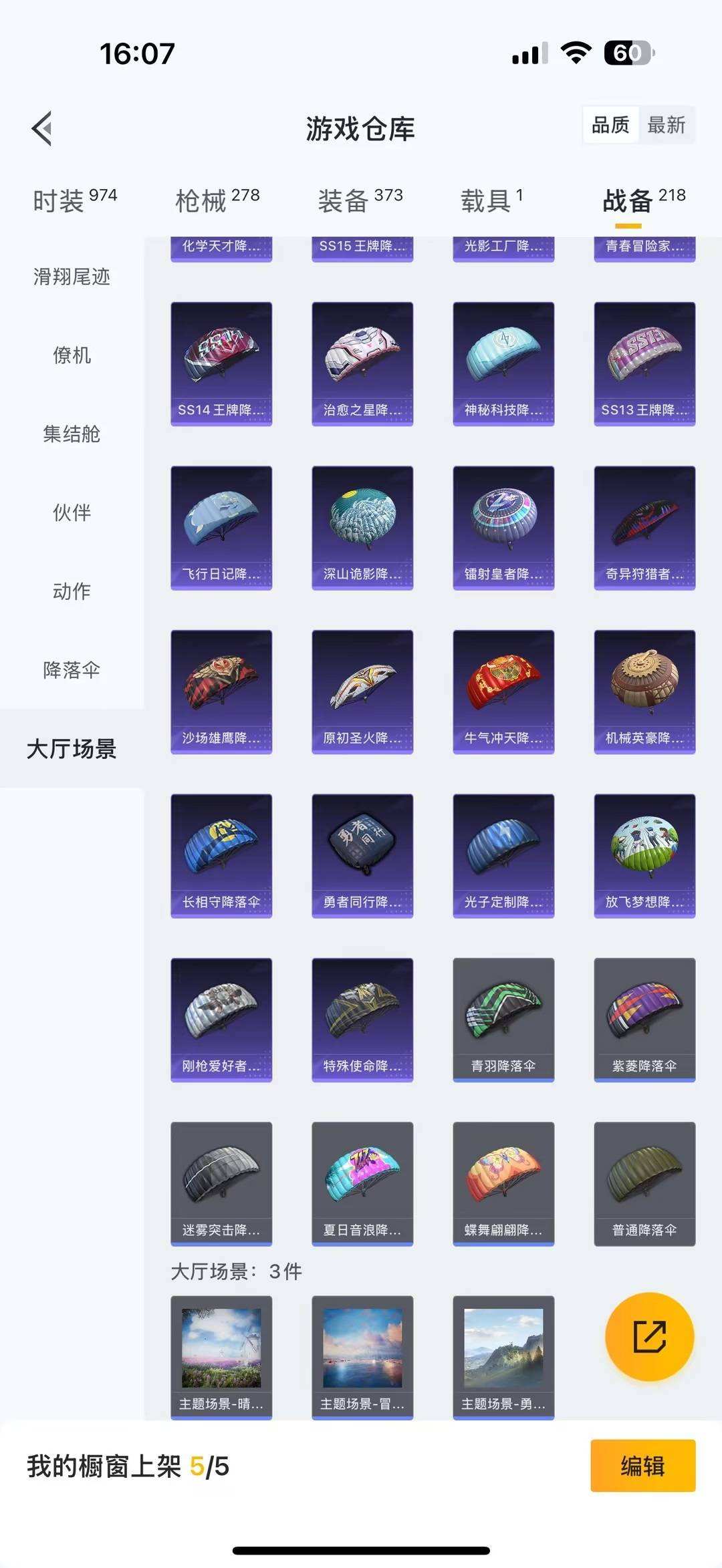Jump to the 降落伞 category
The width and height of the screenshot is (722, 1568).
[72, 670]
